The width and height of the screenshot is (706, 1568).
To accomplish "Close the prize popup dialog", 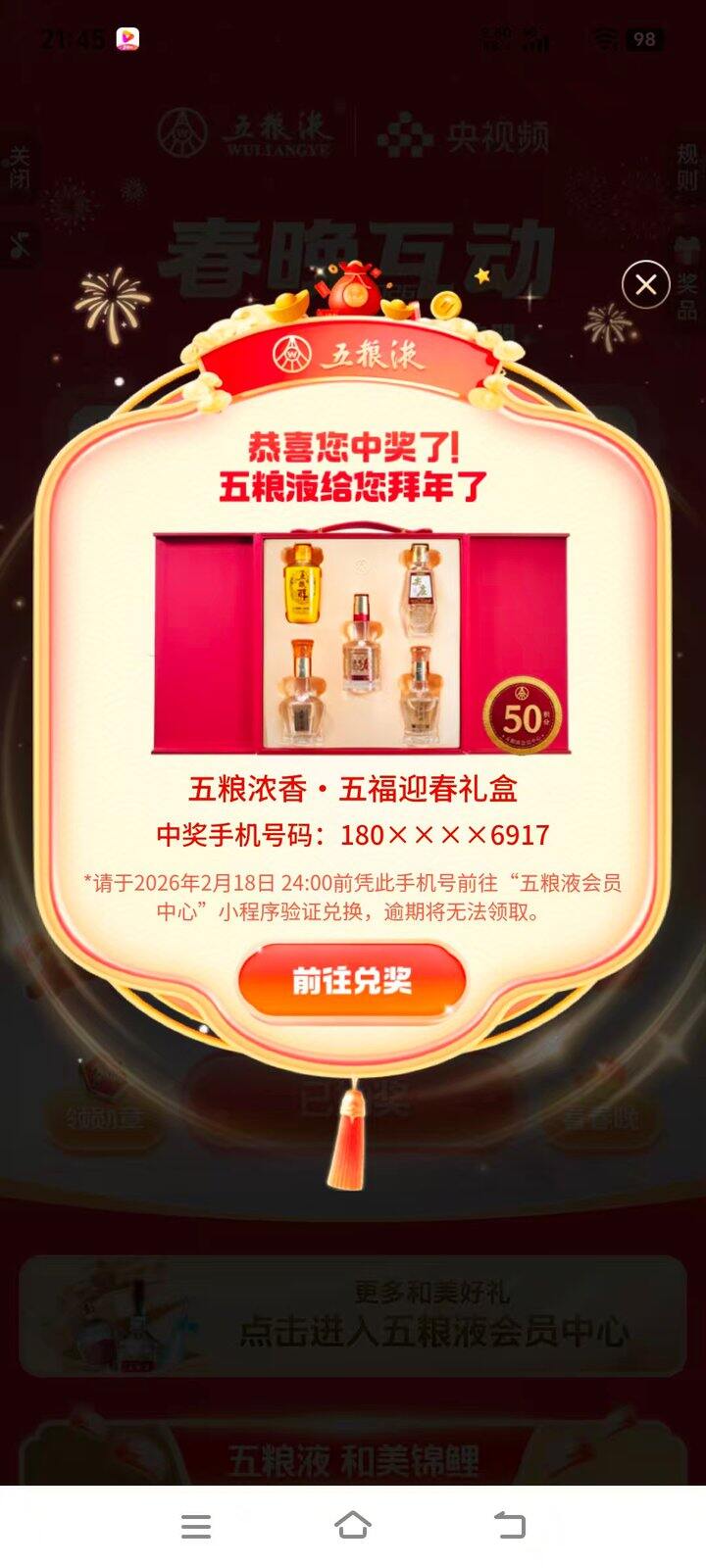I will pos(645,285).
